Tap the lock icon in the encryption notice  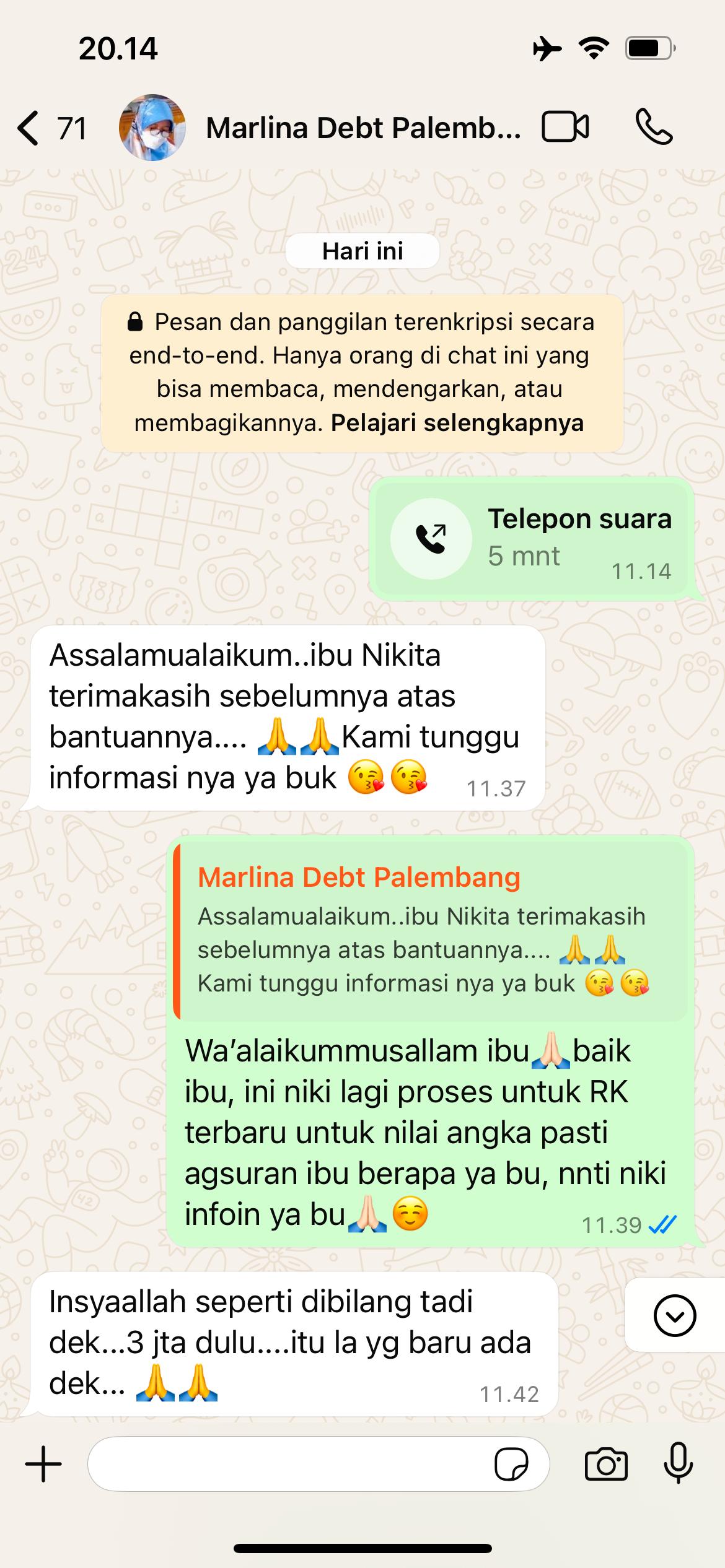click(136, 321)
